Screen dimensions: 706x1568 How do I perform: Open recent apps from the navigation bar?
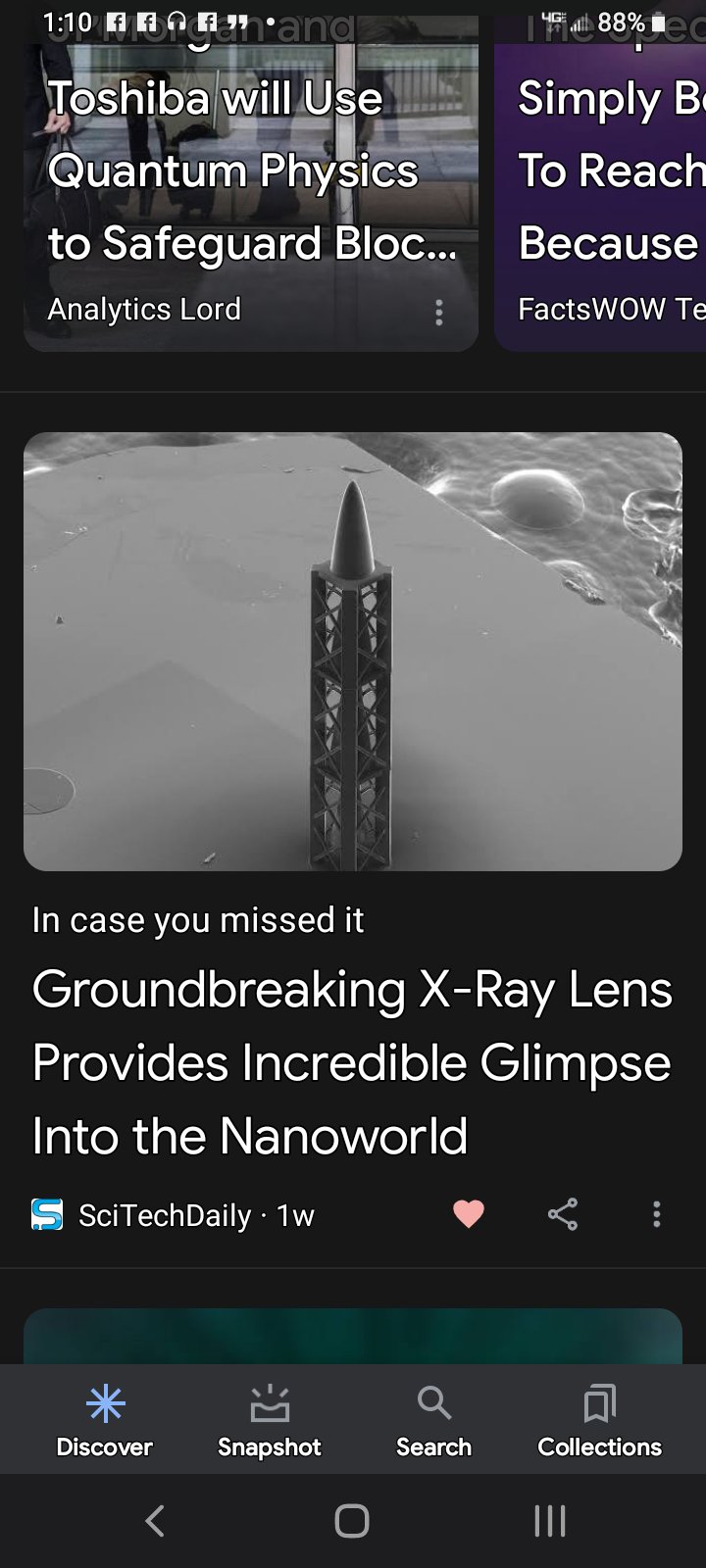(549, 1521)
